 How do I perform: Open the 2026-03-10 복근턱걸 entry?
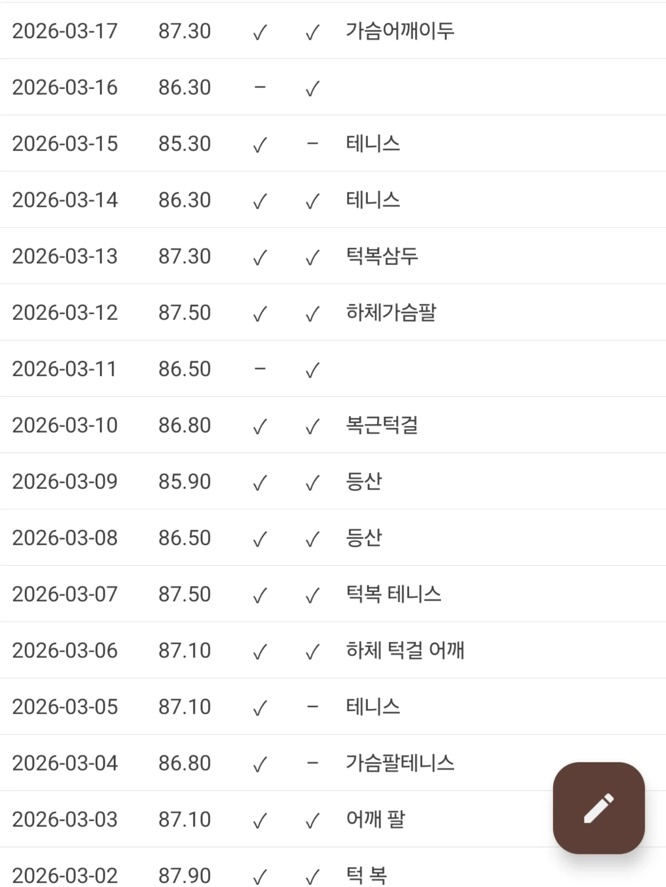[333, 426]
